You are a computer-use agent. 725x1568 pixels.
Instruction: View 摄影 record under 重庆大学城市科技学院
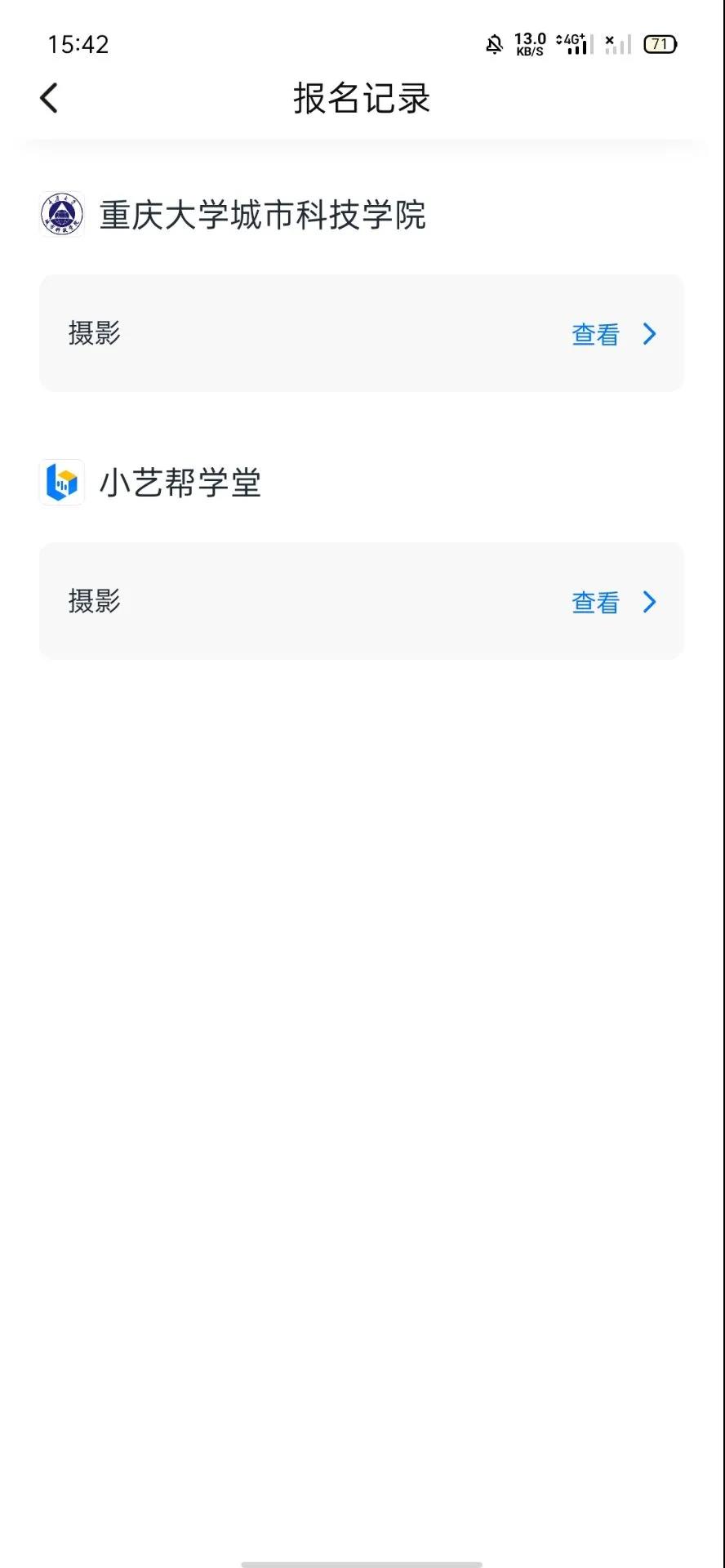tap(612, 334)
